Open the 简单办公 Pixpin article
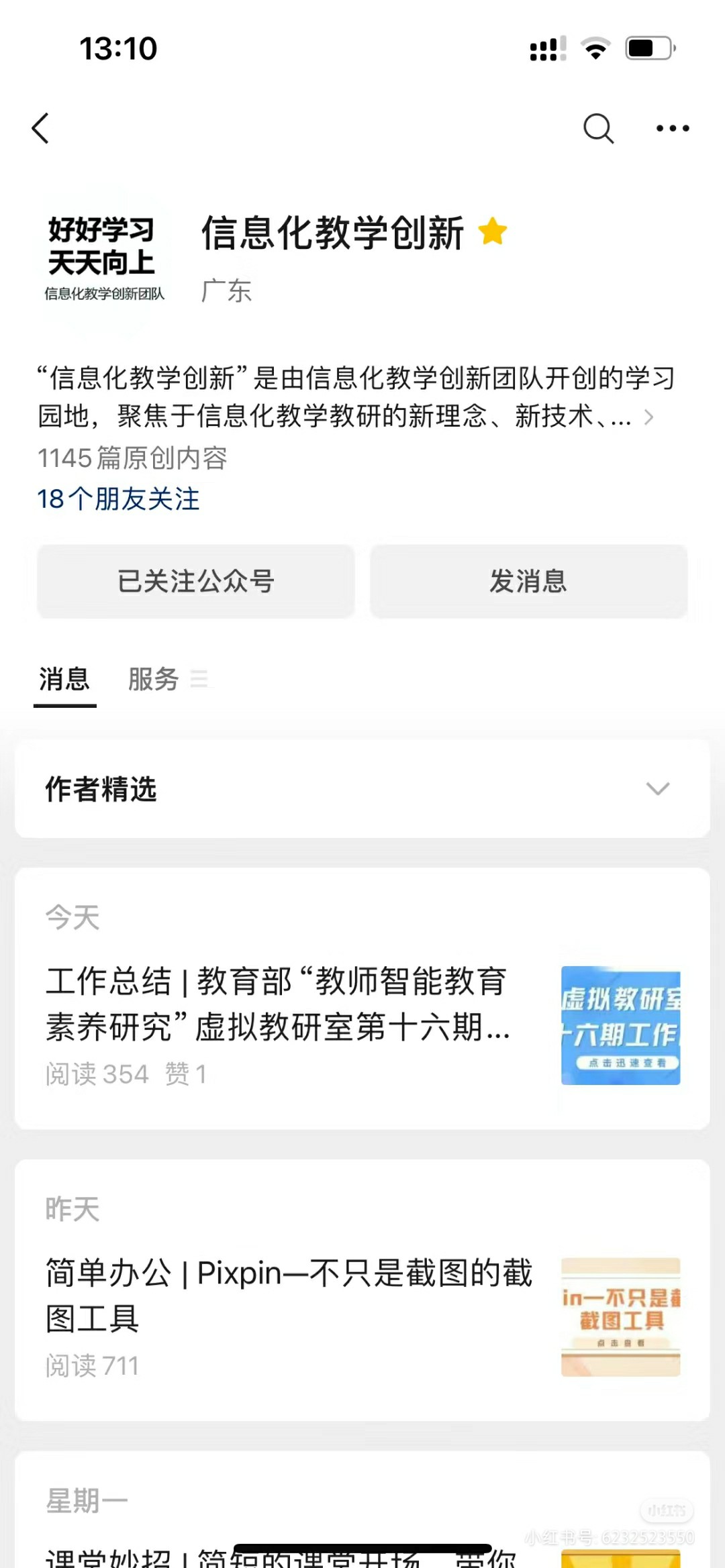 point(289,1295)
